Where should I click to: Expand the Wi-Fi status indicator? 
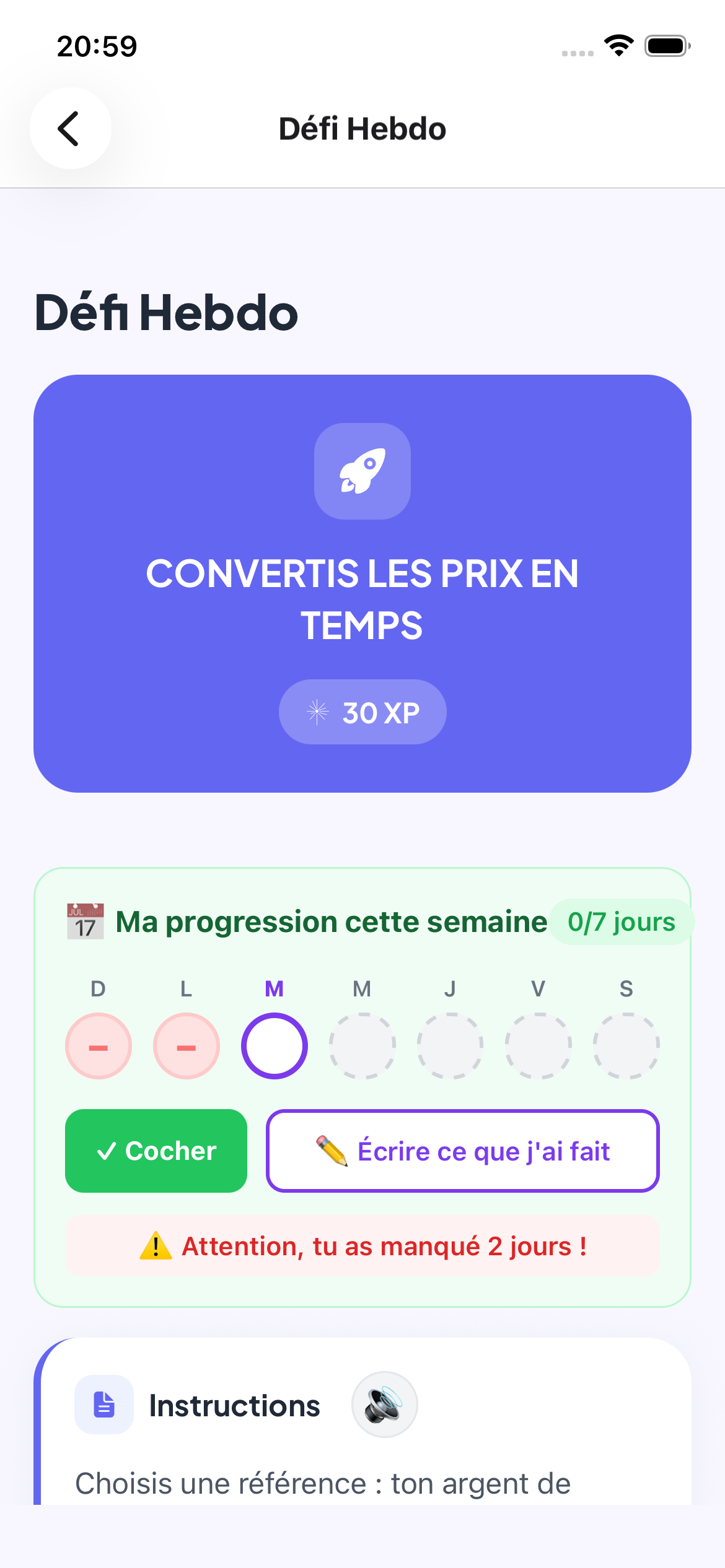(x=618, y=45)
